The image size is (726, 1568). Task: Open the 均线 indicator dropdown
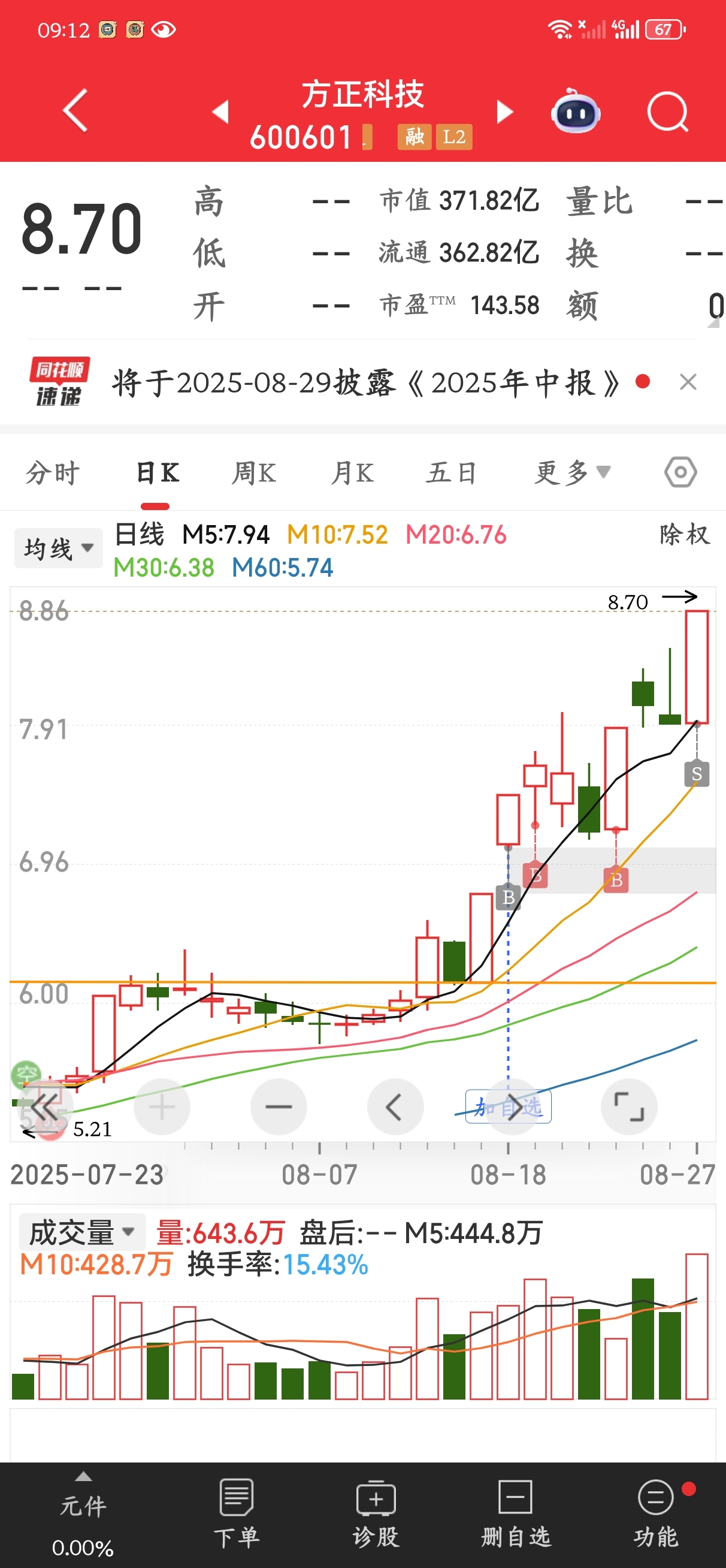59,548
